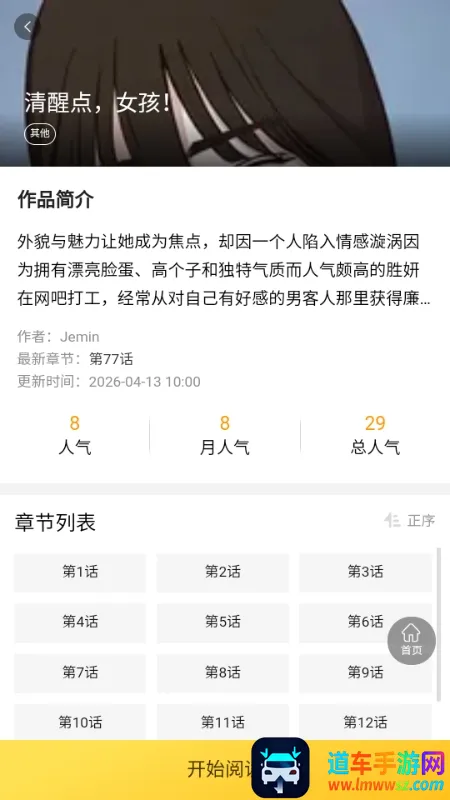Screen dimensions: 450x800
Task: Open chapter 第1话
Action: point(80,572)
